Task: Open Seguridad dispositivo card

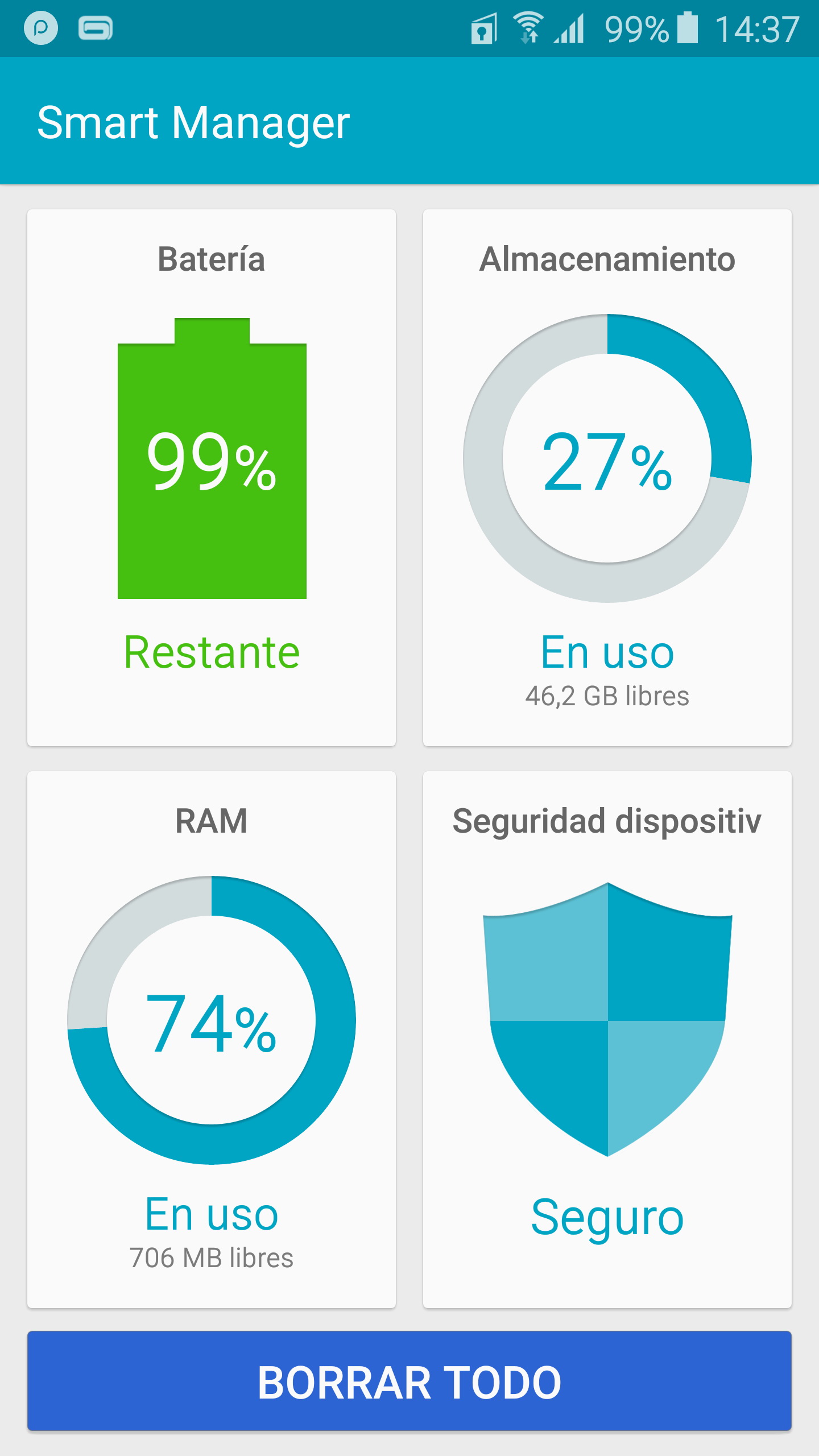Action: tap(607, 1040)
